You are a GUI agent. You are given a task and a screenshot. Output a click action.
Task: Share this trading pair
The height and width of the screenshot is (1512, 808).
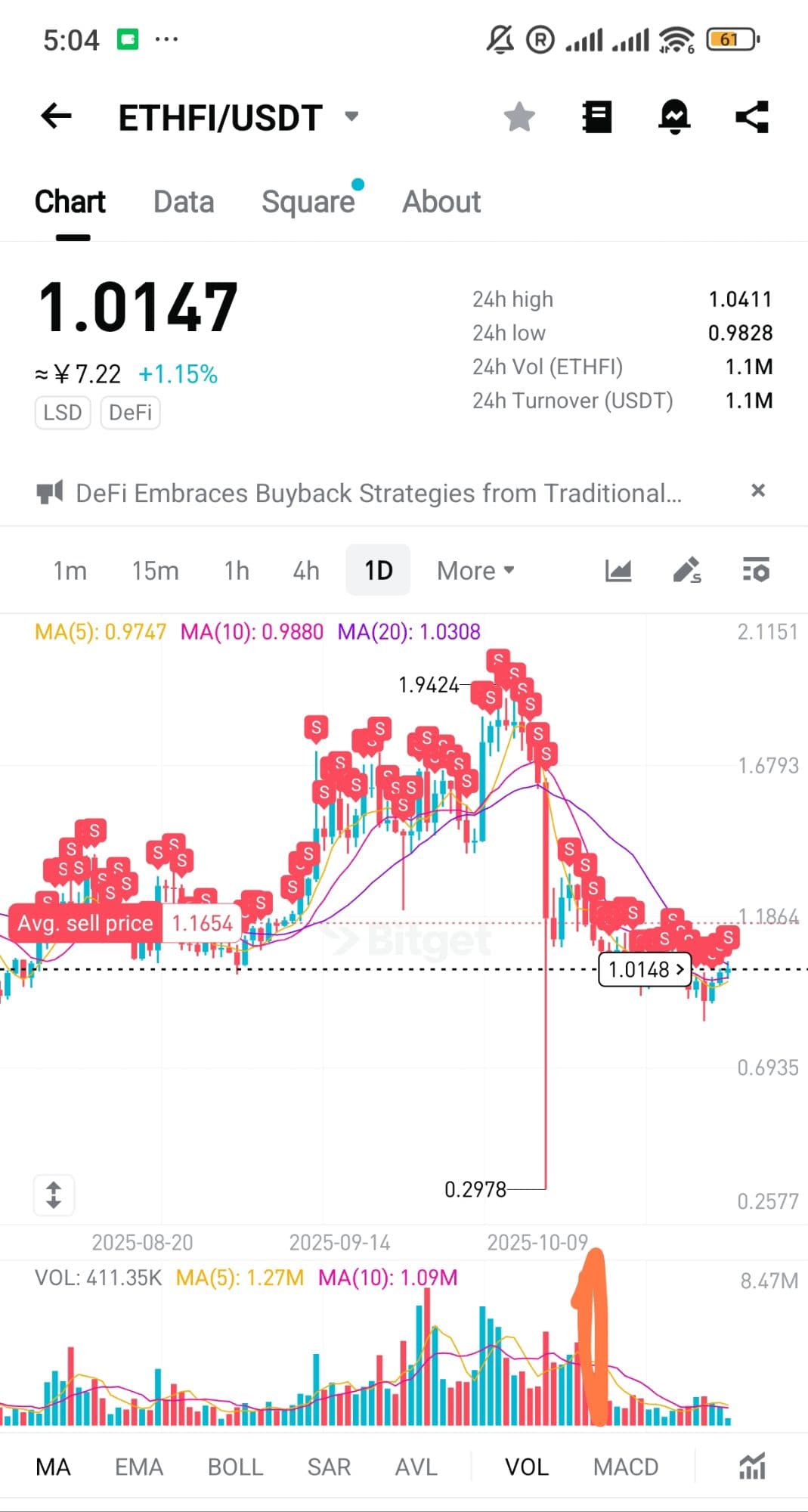click(752, 117)
